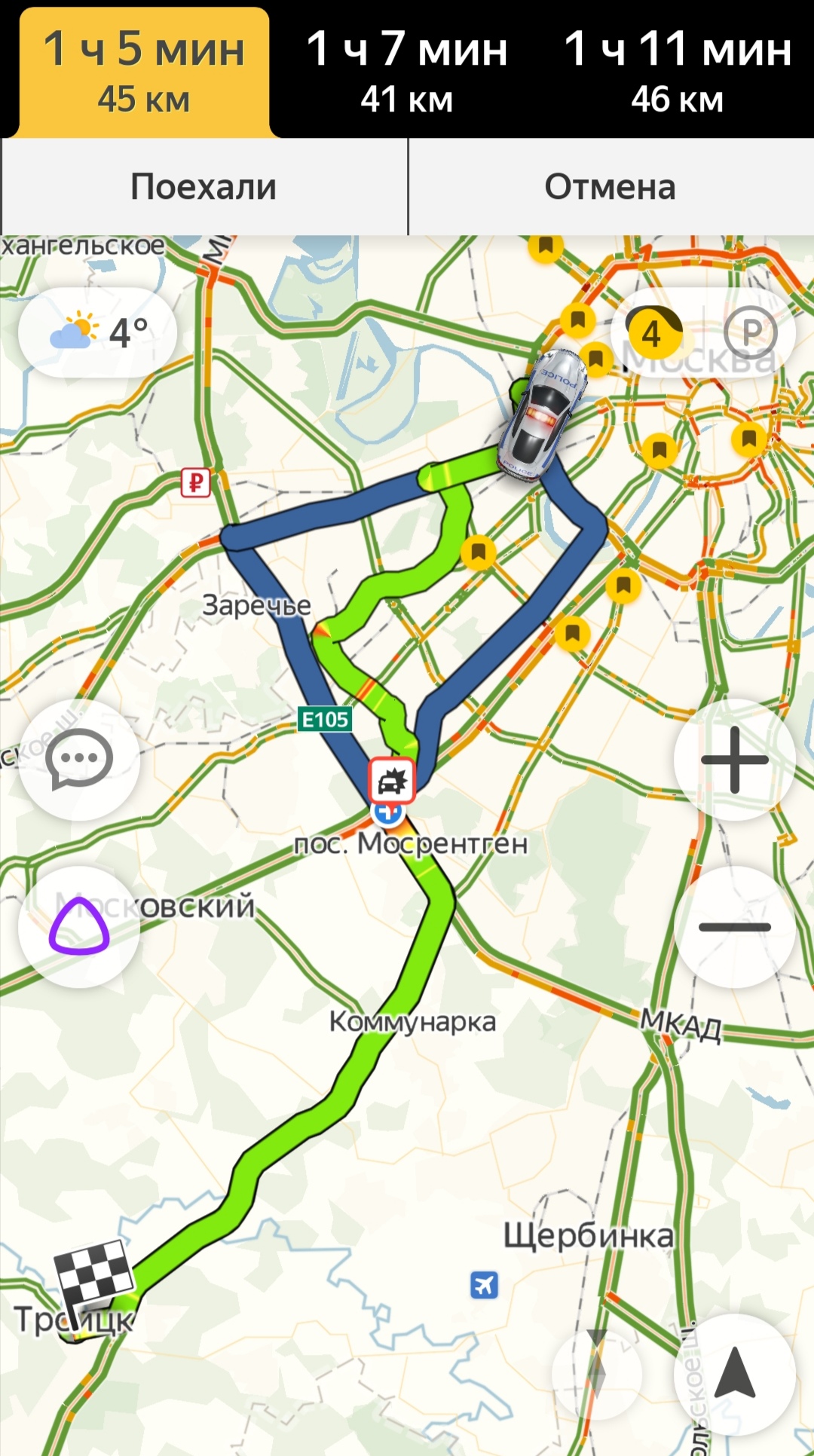Tap the compass to reset orientation
The height and width of the screenshot is (1456, 814).
[x=596, y=1373]
